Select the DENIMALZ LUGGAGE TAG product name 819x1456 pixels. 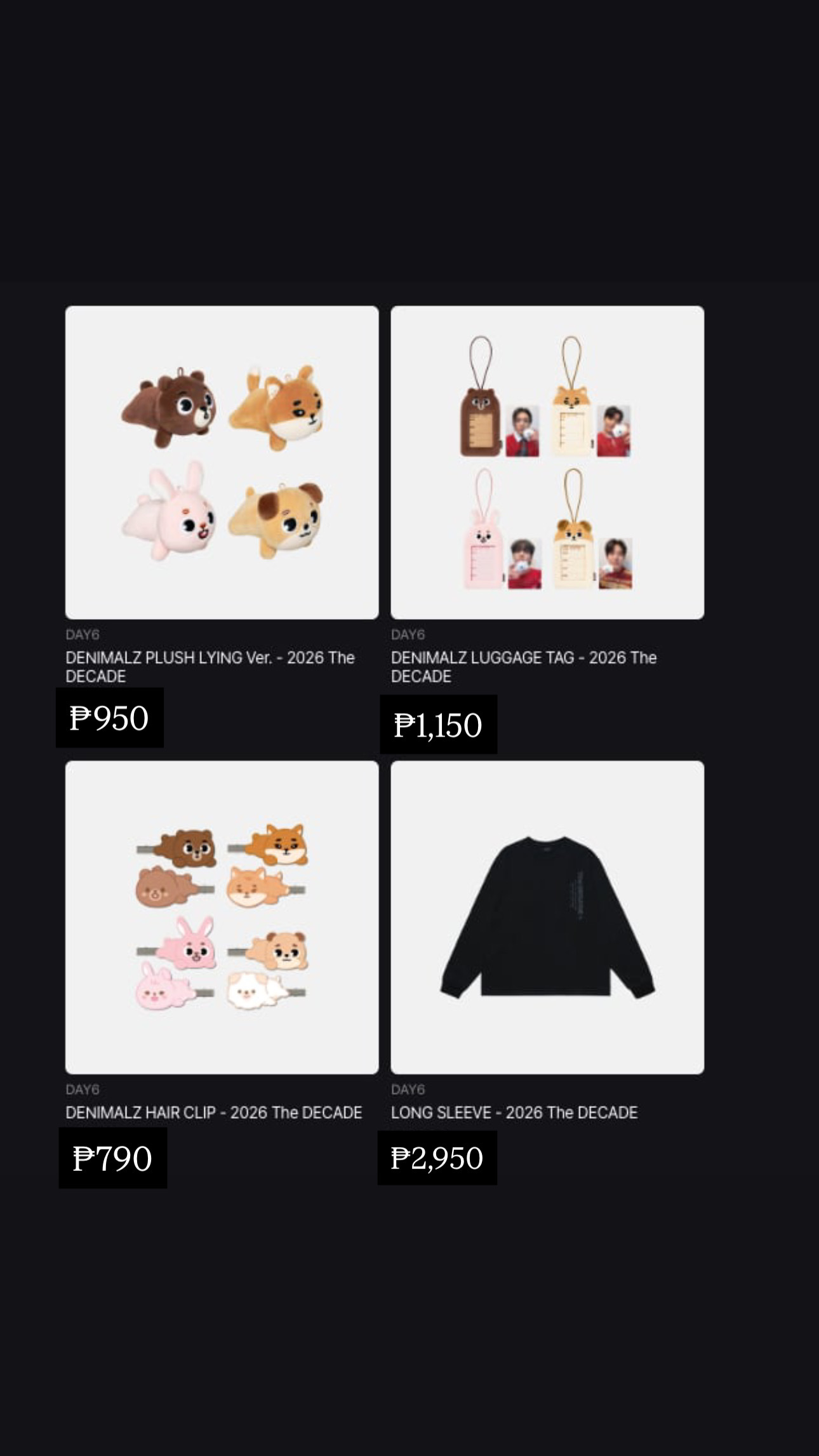coord(524,667)
